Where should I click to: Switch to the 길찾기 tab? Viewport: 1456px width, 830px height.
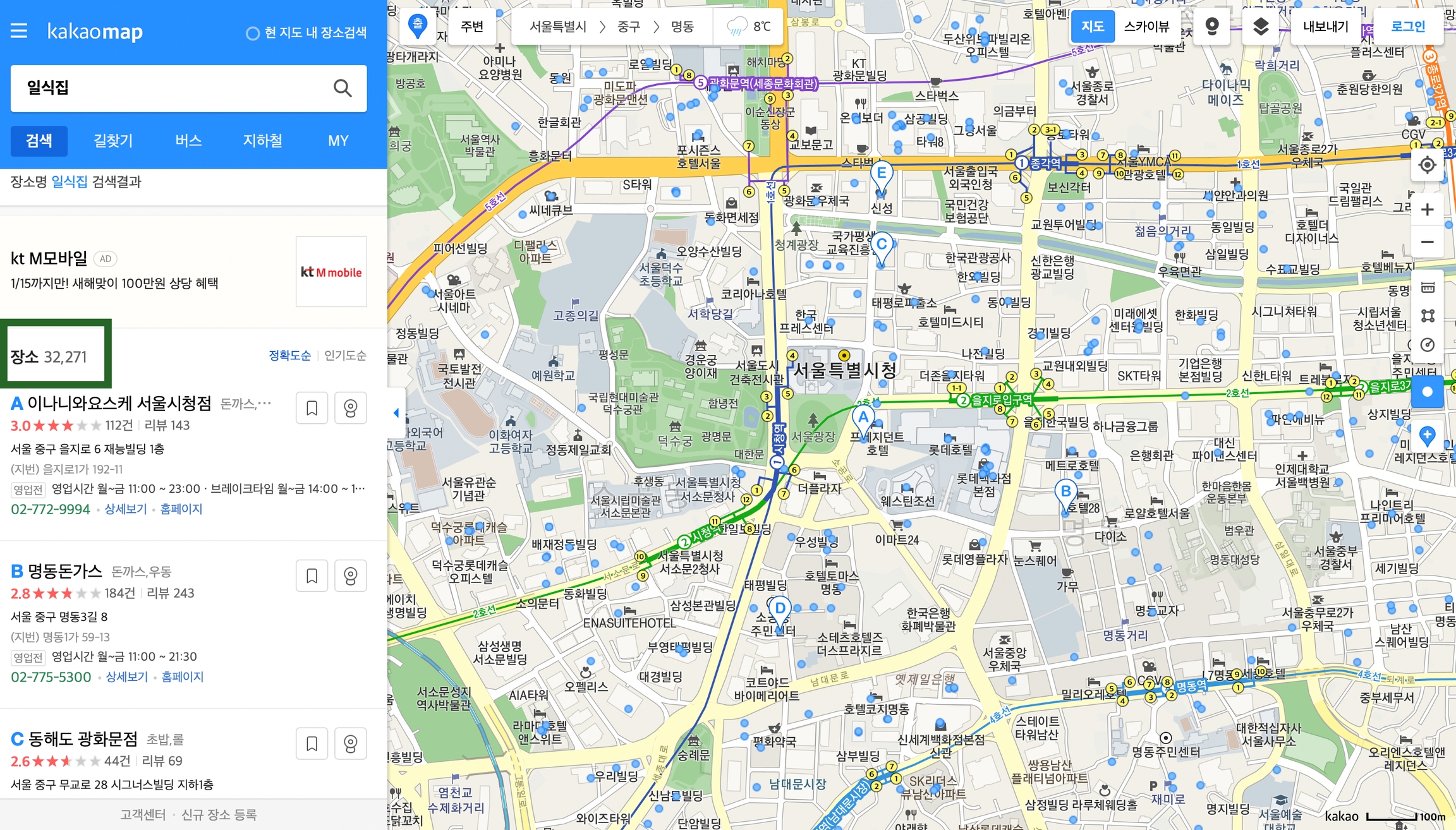click(113, 140)
